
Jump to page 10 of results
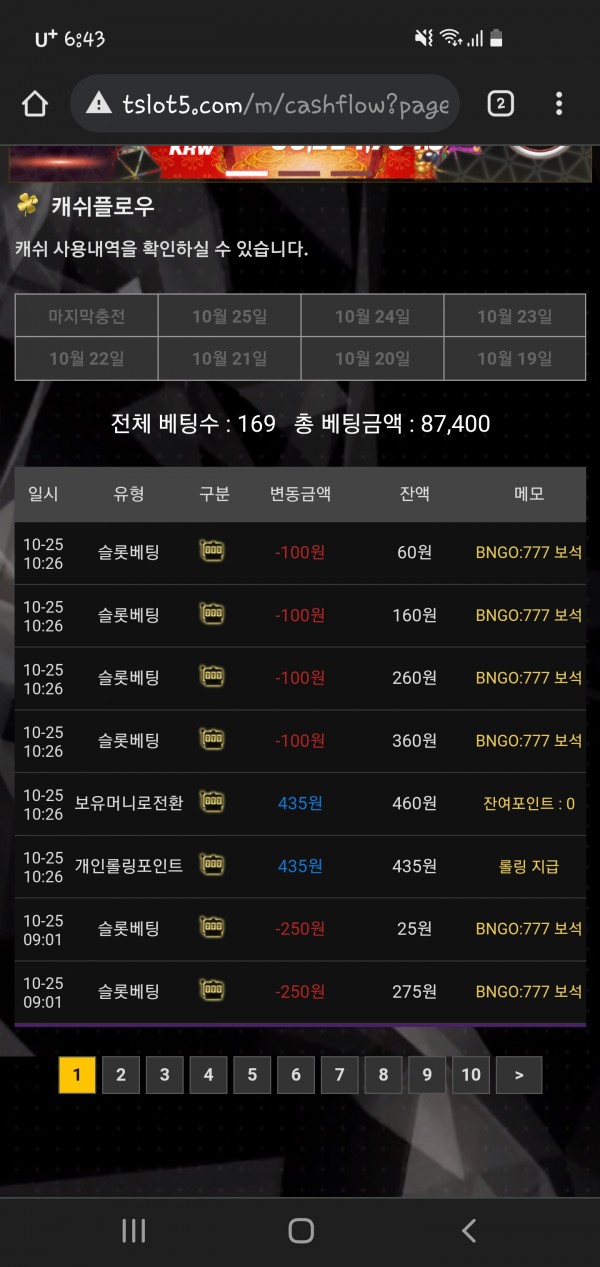(x=471, y=1075)
